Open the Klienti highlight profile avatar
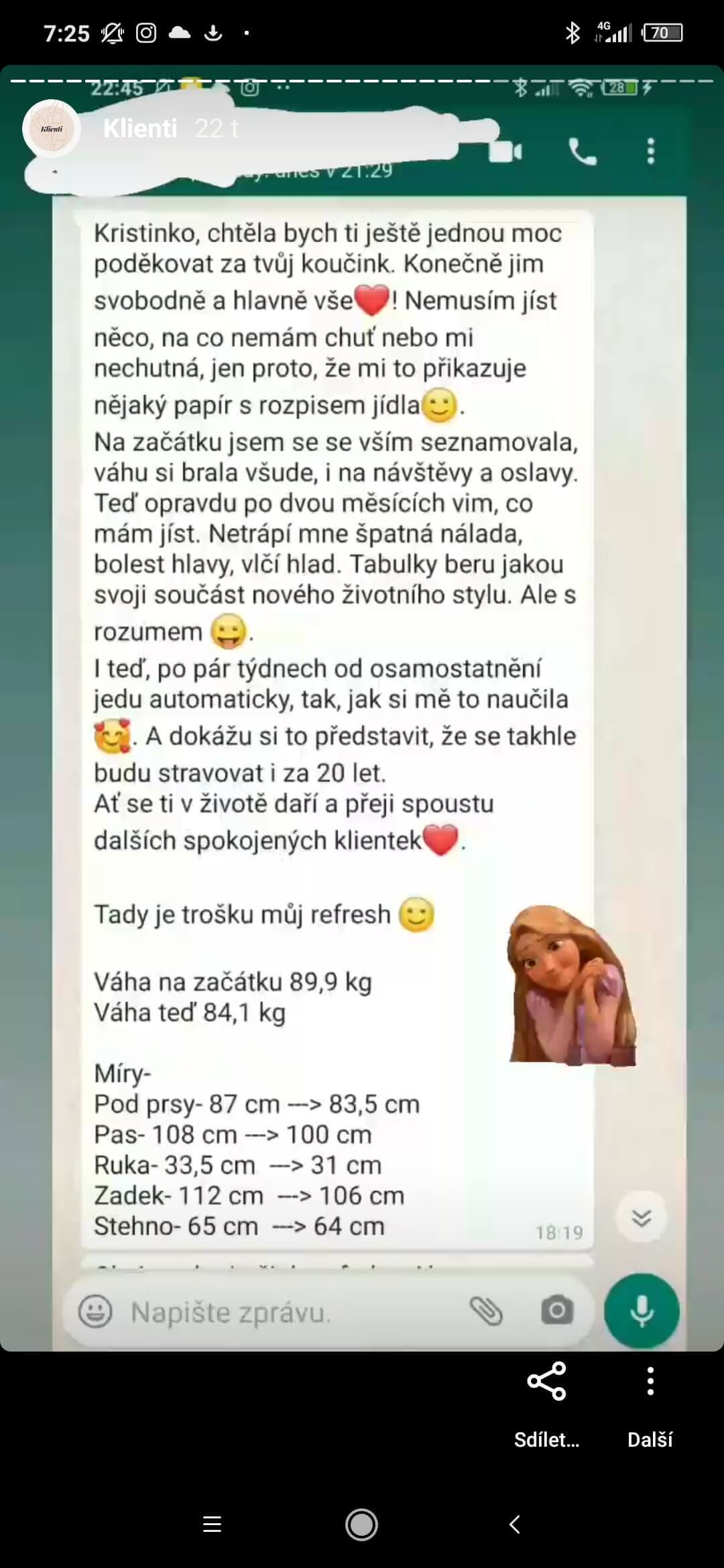Screen dimensions: 724x1568 tap(52, 129)
